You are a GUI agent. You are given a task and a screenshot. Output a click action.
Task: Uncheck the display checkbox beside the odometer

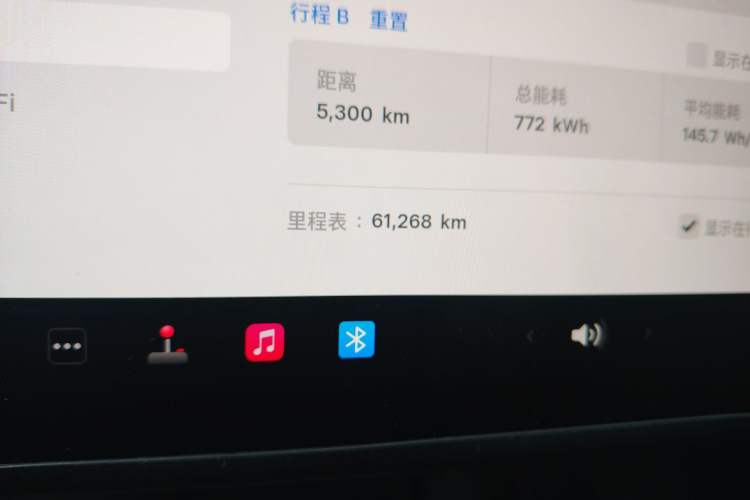[x=688, y=226]
